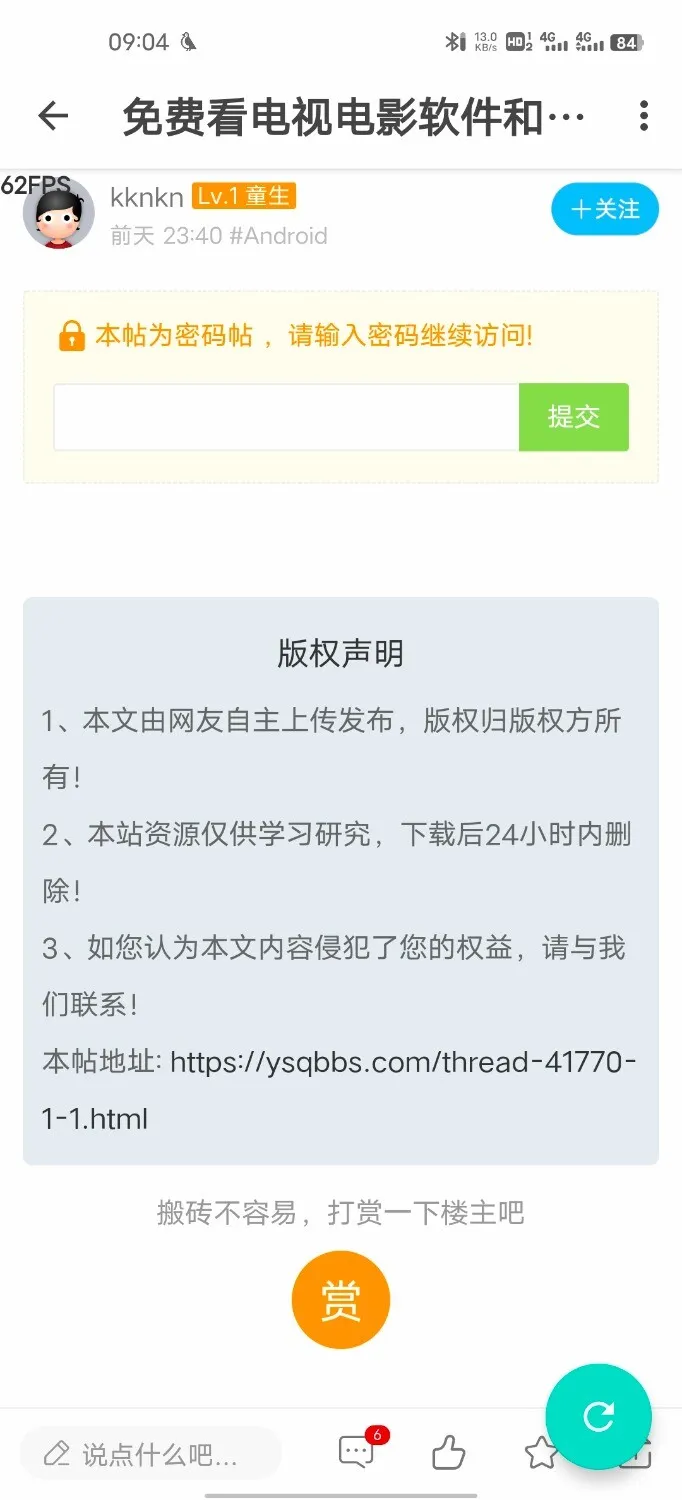Screen dimensions: 682x1500
Task: Submit the password with 提交
Action: point(573,417)
